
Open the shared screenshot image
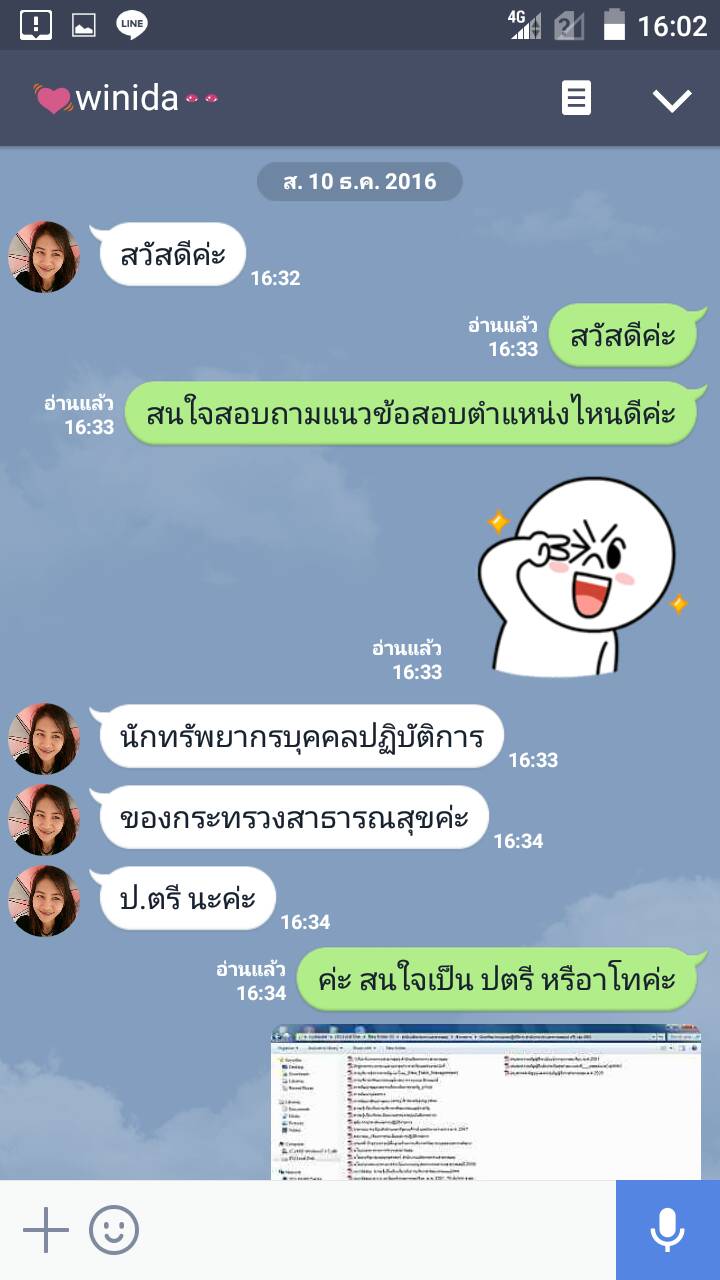[x=486, y=1102]
